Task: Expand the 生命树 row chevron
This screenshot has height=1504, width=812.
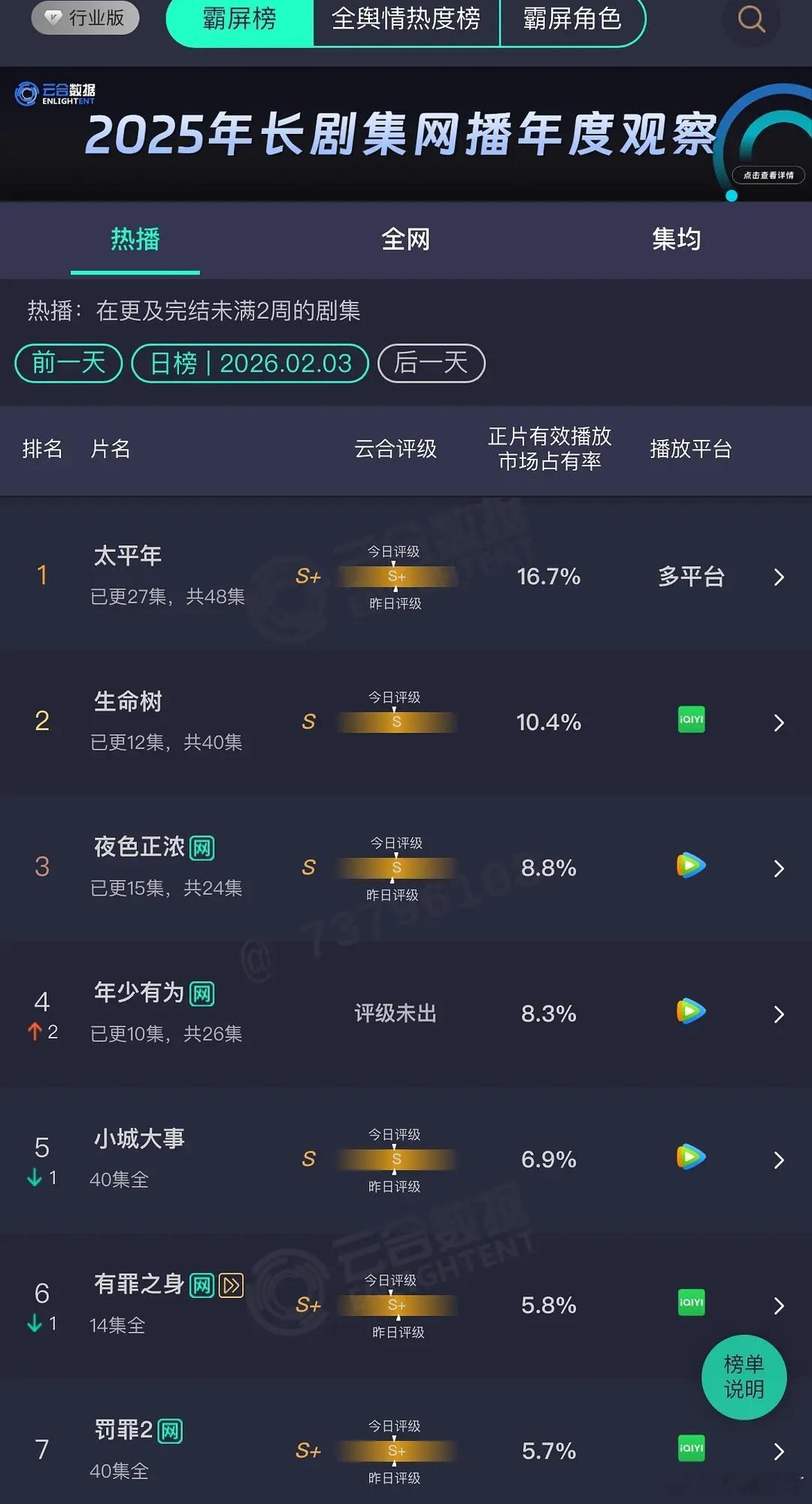Action: click(779, 722)
